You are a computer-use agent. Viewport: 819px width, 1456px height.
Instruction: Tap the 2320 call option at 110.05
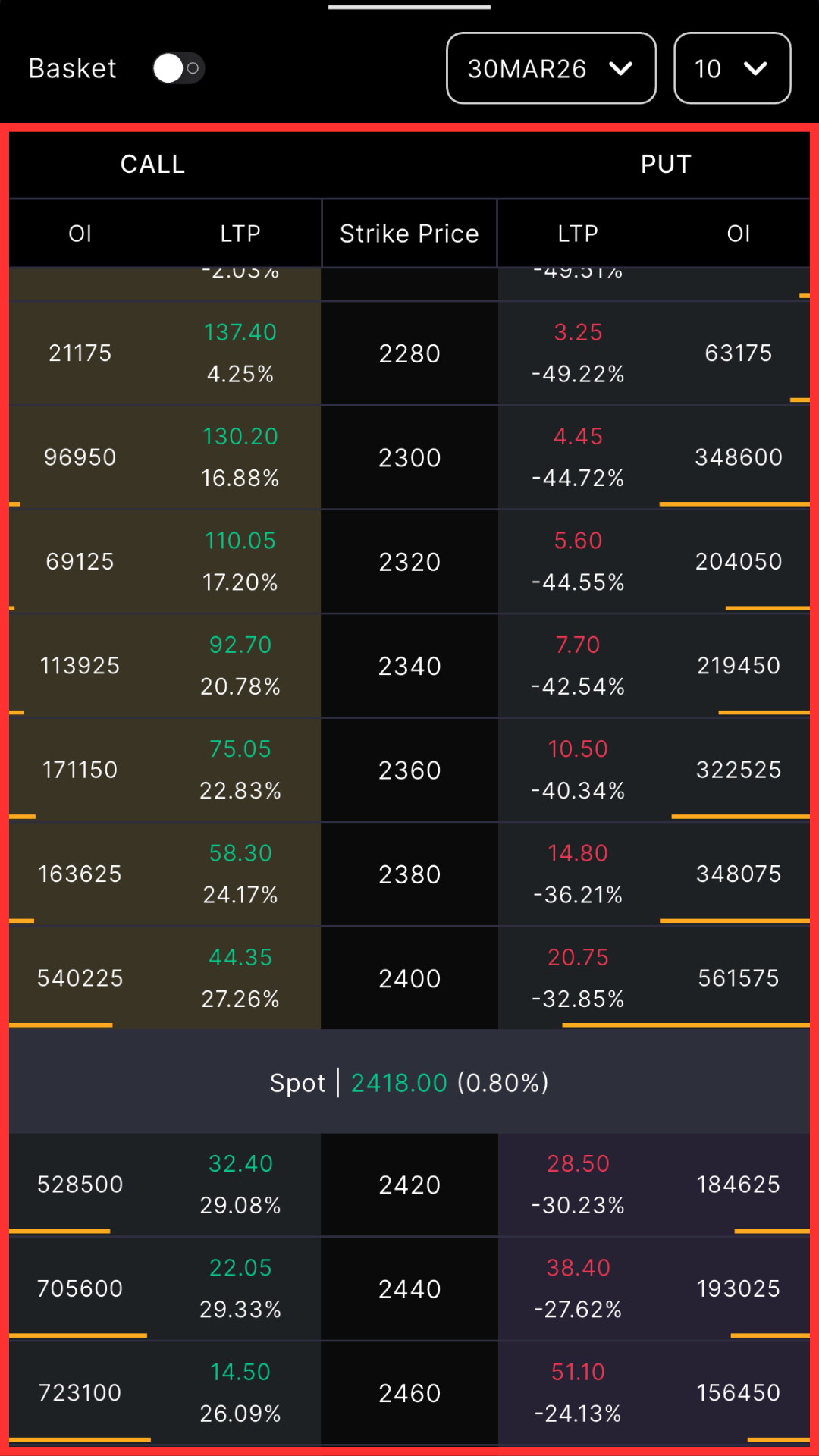(240, 561)
